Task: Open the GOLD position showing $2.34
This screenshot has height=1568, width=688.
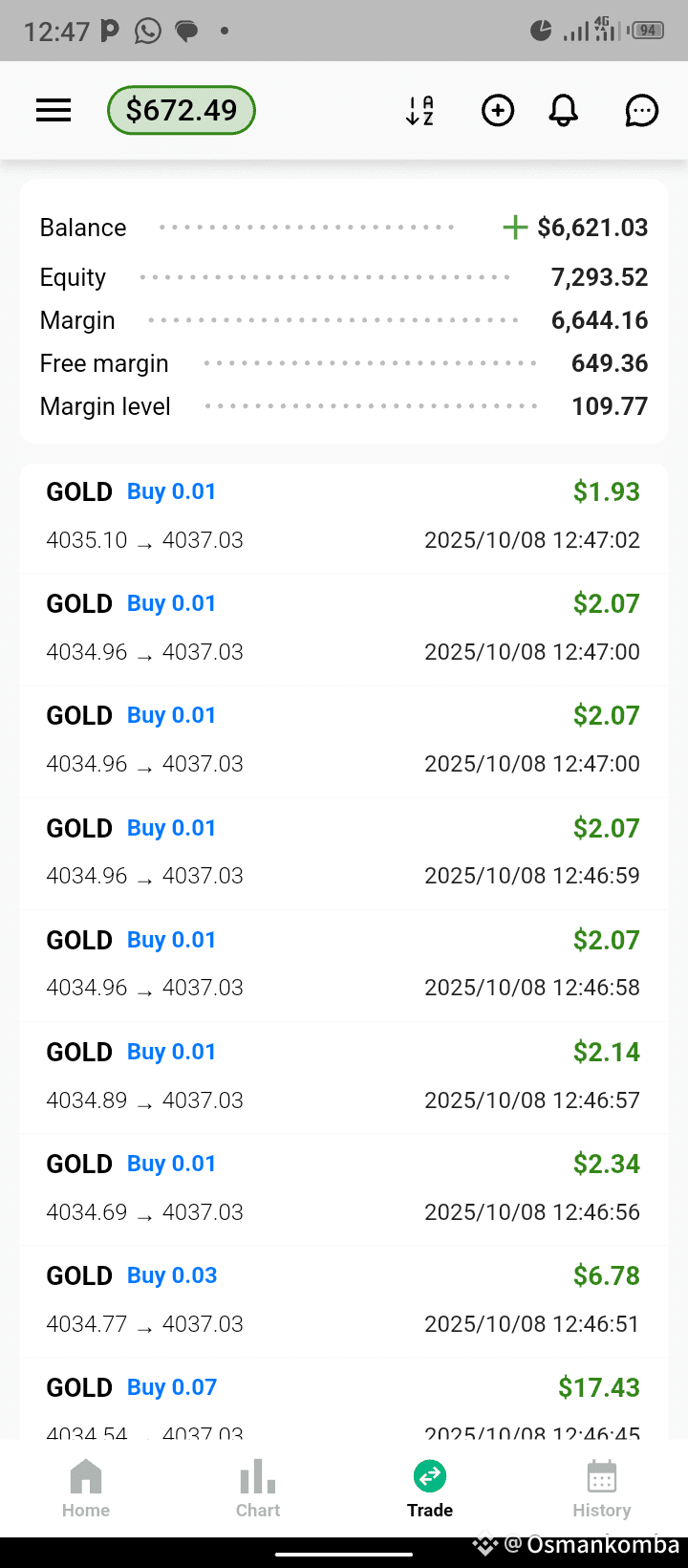Action: pos(344,1189)
